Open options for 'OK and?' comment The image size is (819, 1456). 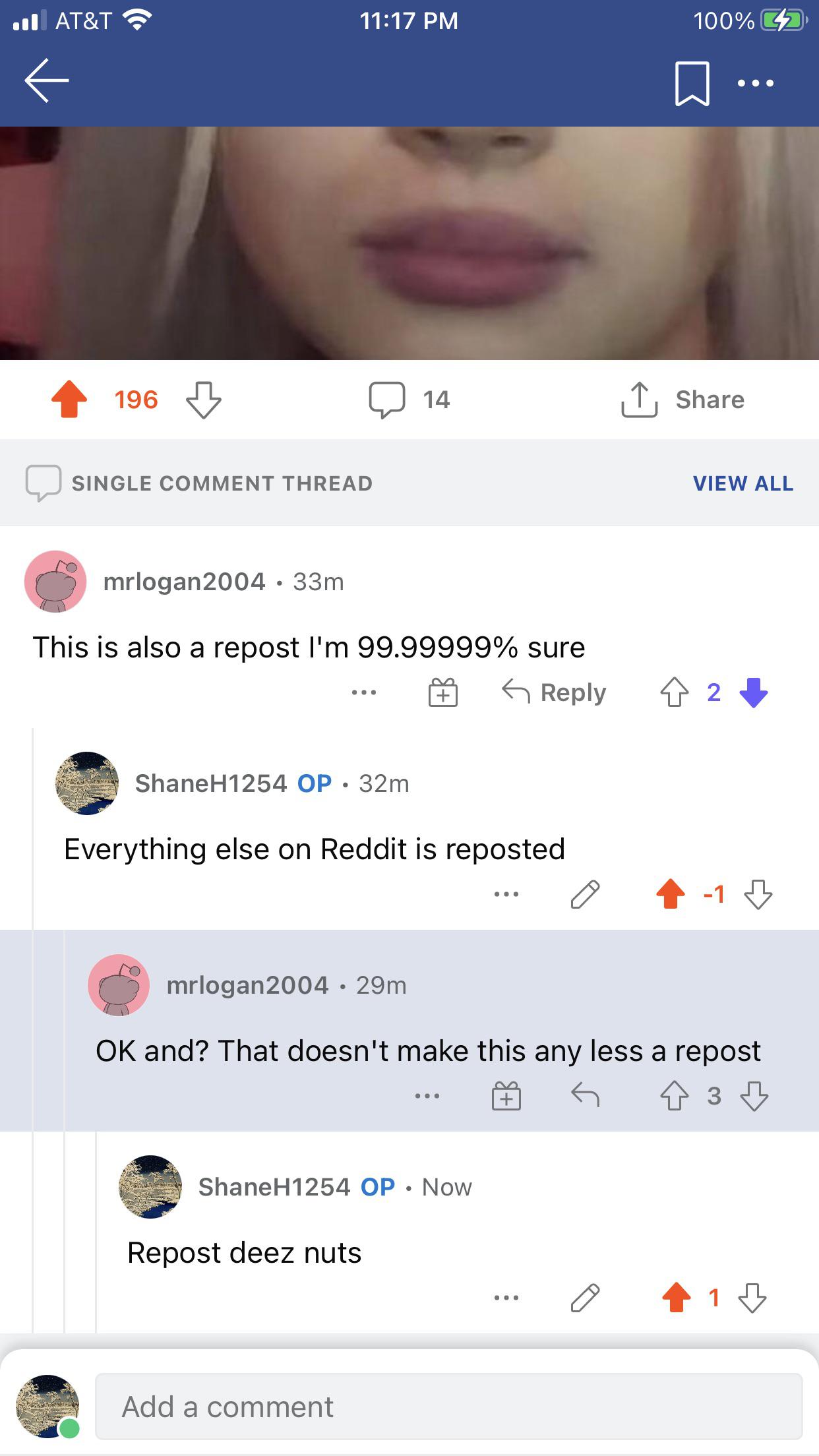point(427,1096)
